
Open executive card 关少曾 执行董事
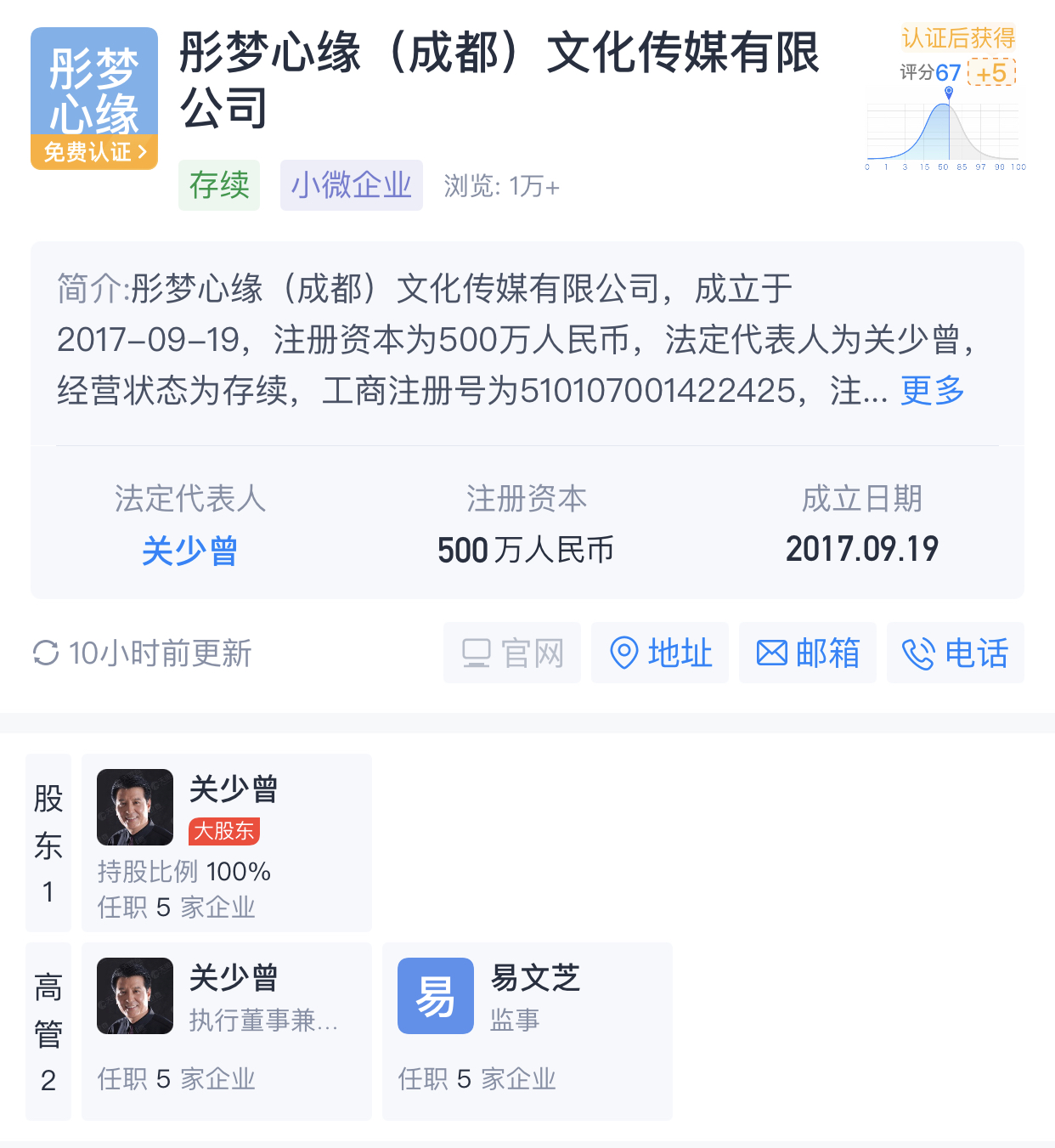click(227, 1030)
